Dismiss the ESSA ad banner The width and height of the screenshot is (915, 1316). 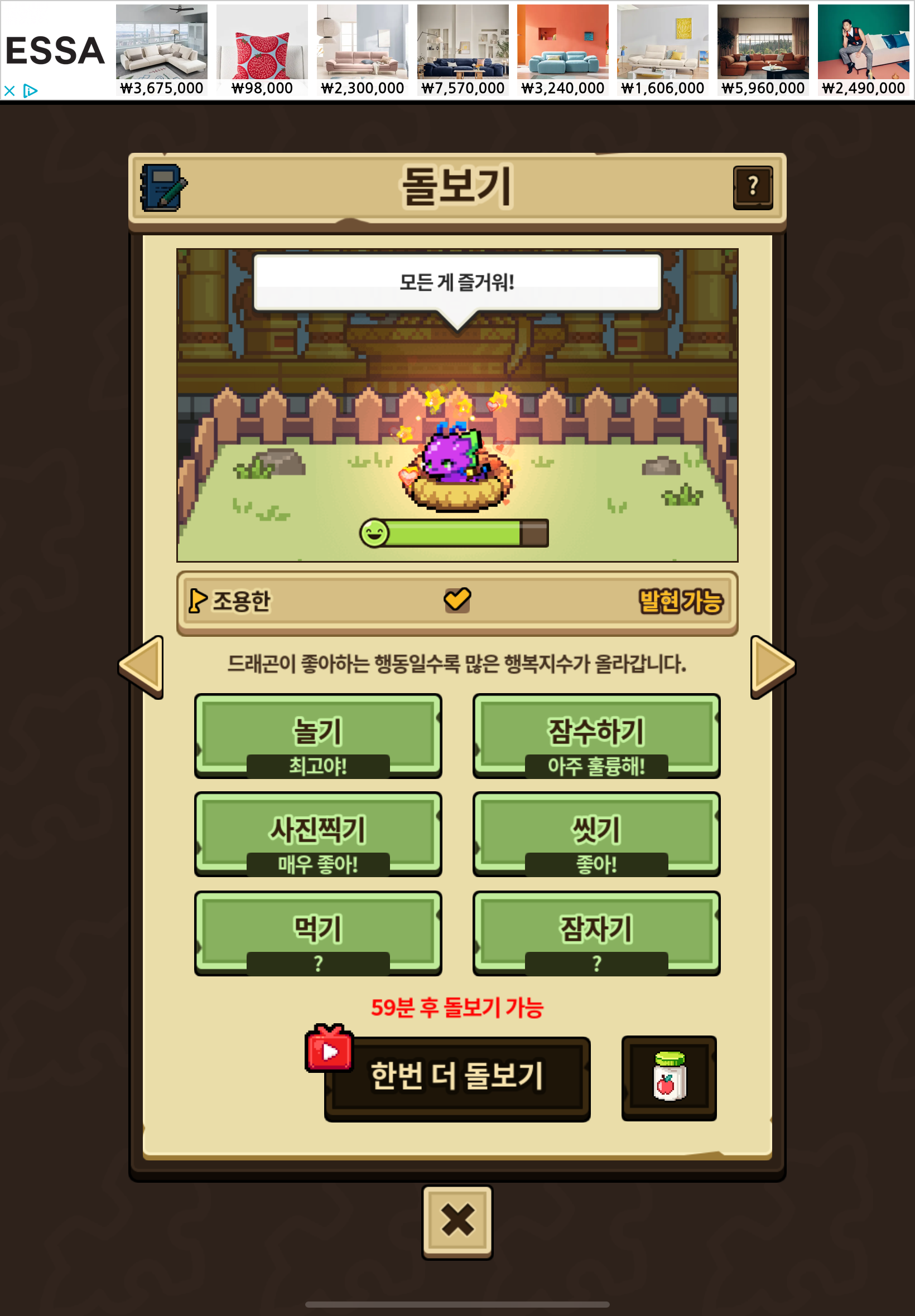point(9,90)
